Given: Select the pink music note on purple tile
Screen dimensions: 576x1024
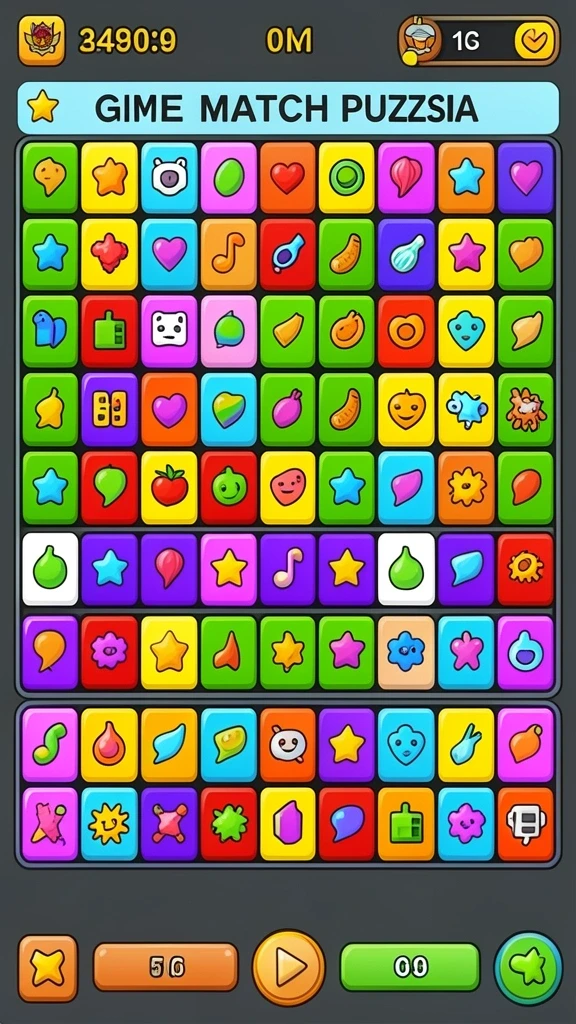Looking at the screenshot, I should (x=288, y=569).
